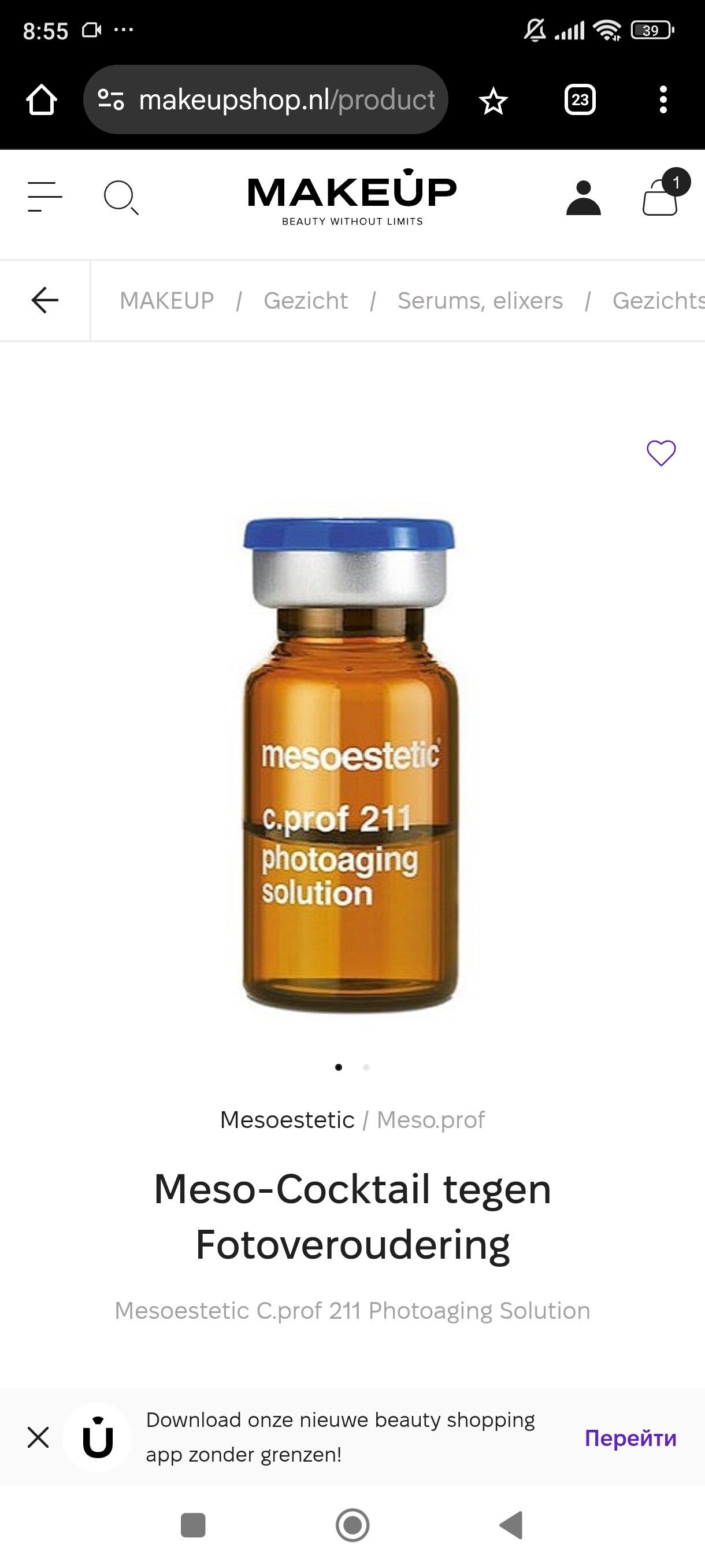Viewport: 705px width, 1568px height.
Task: Go back via the system navigation triangle
Action: click(x=511, y=1525)
